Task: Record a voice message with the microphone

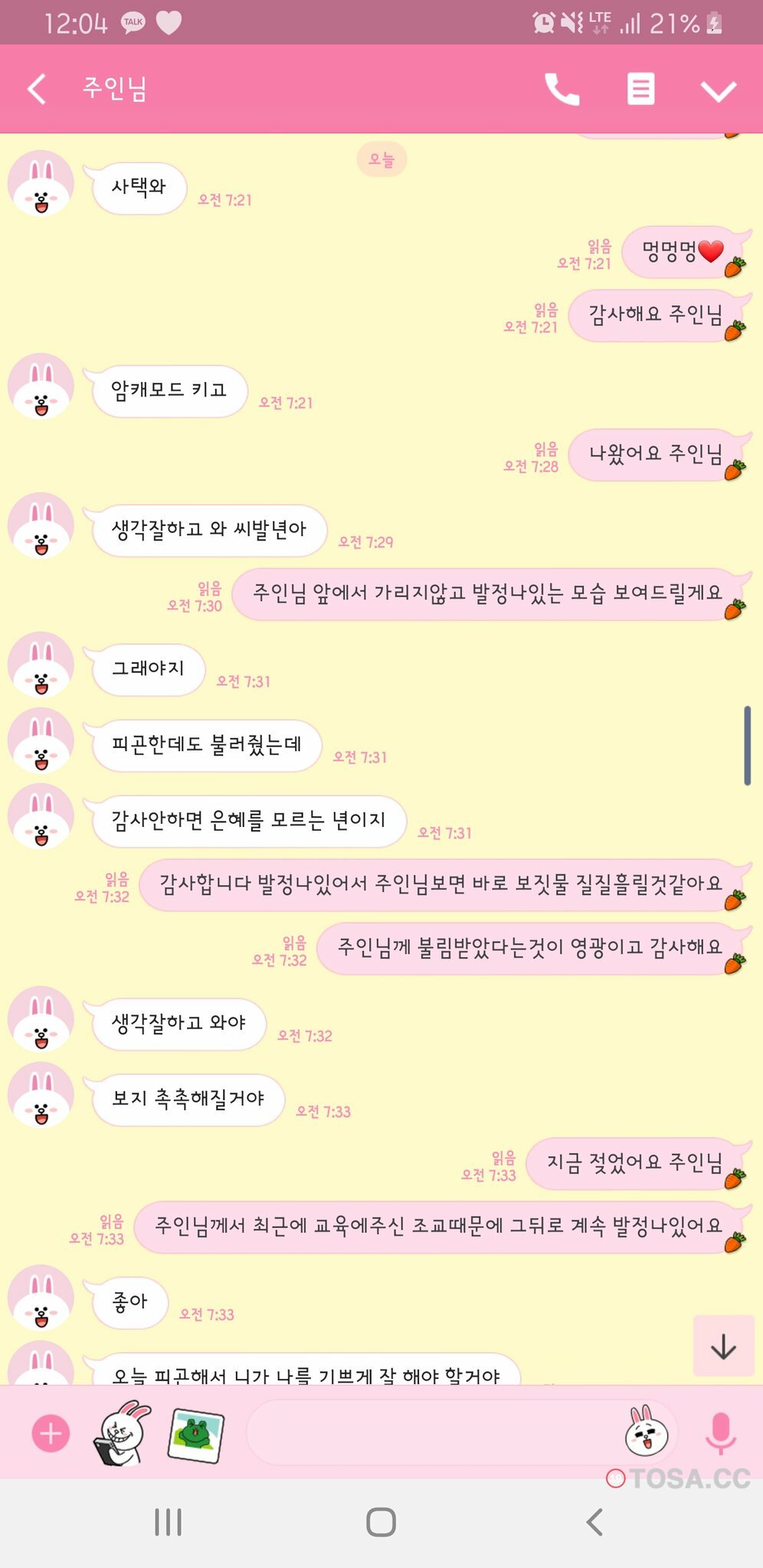Action: tap(720, 1432)
